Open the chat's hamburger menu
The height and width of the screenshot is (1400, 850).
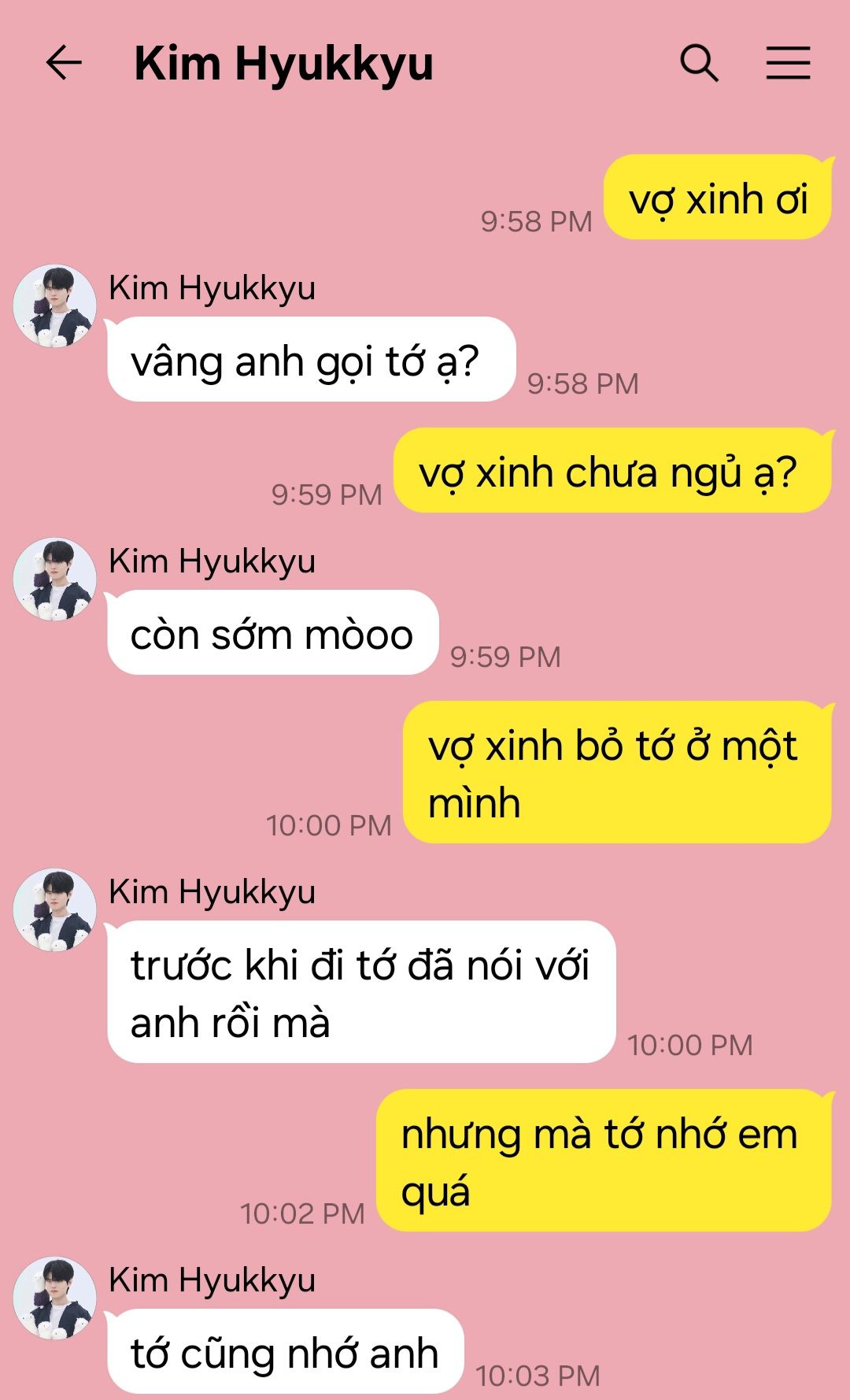(x=788, y=63)
